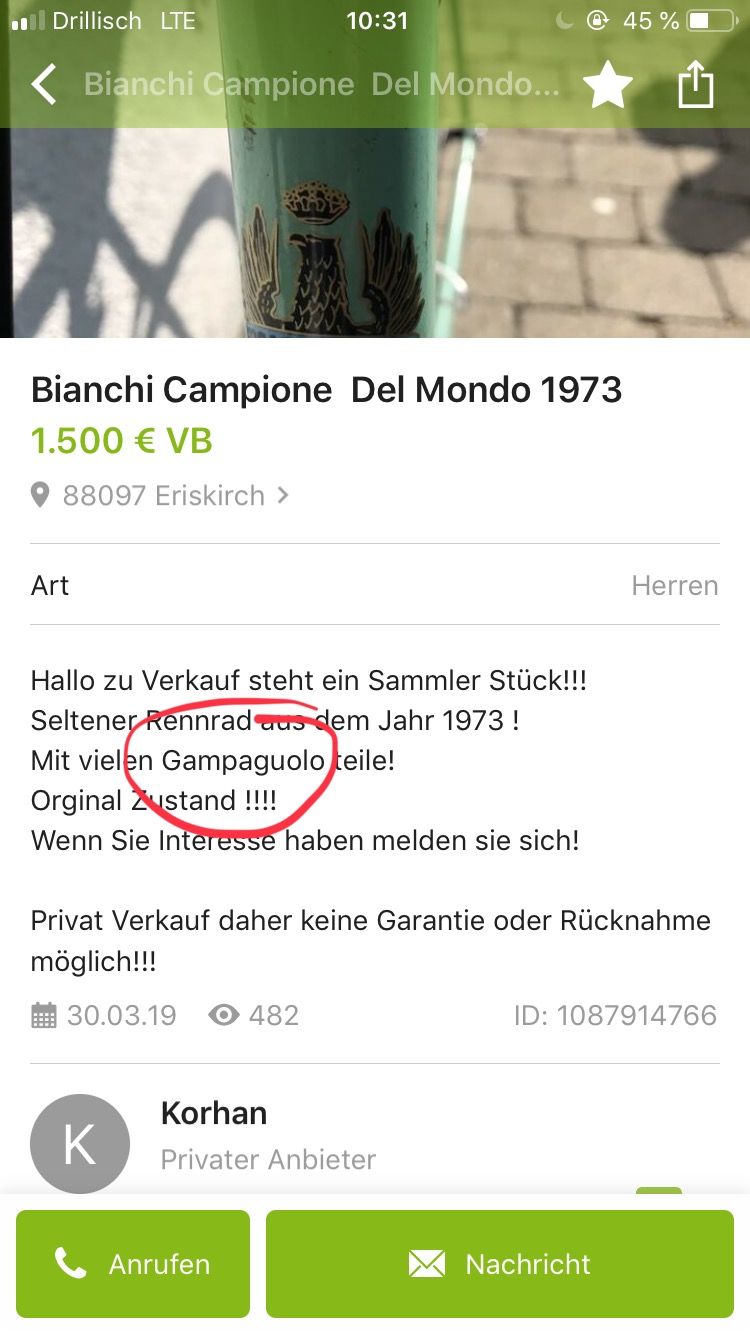View seller Korhan's profile
The width and height of the screenshot is (750, 1334).
(x=214, y=1114)
